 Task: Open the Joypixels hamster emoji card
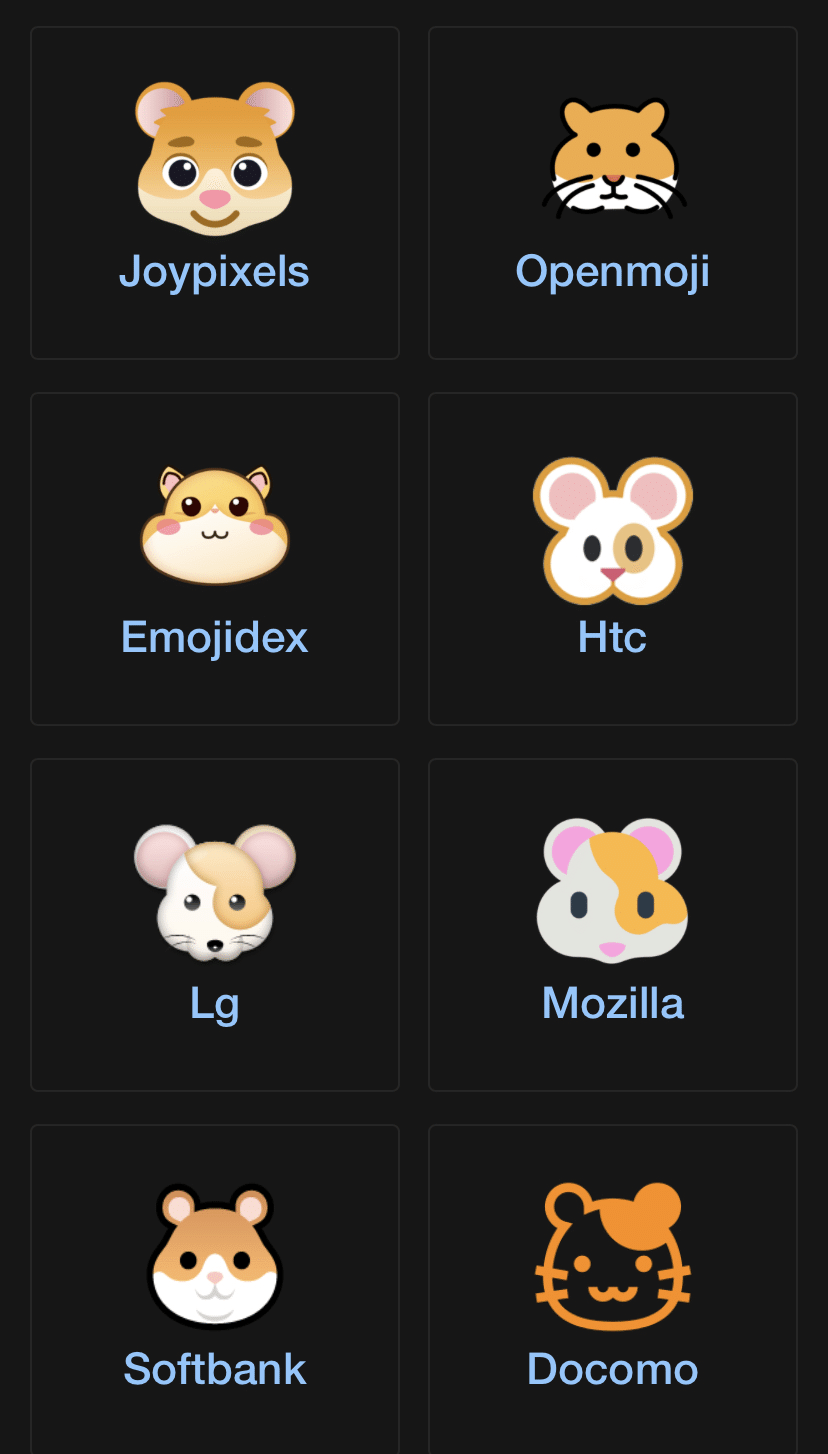pyautogui.click(x=214, y=192)
